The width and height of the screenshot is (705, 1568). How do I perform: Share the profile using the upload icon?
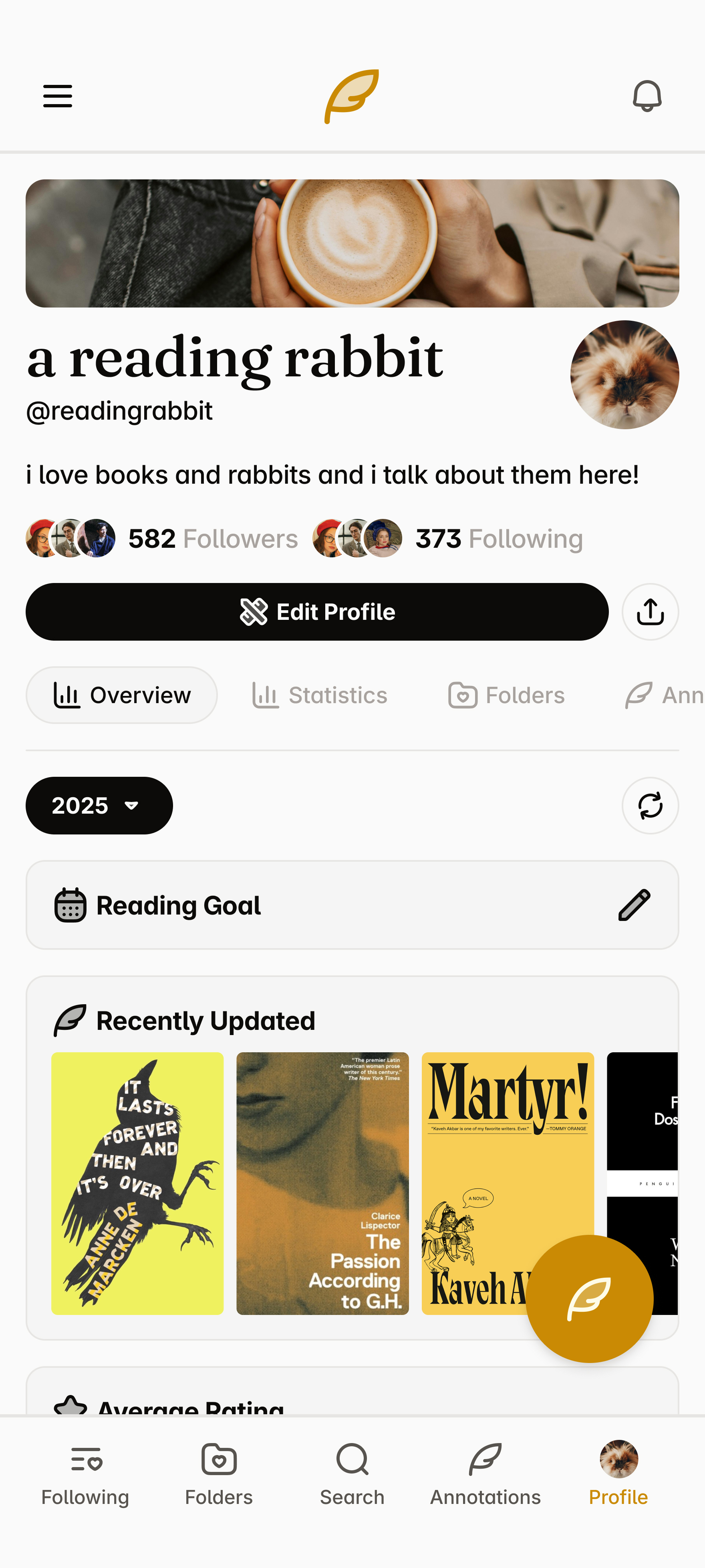click(x=650, y=612)
